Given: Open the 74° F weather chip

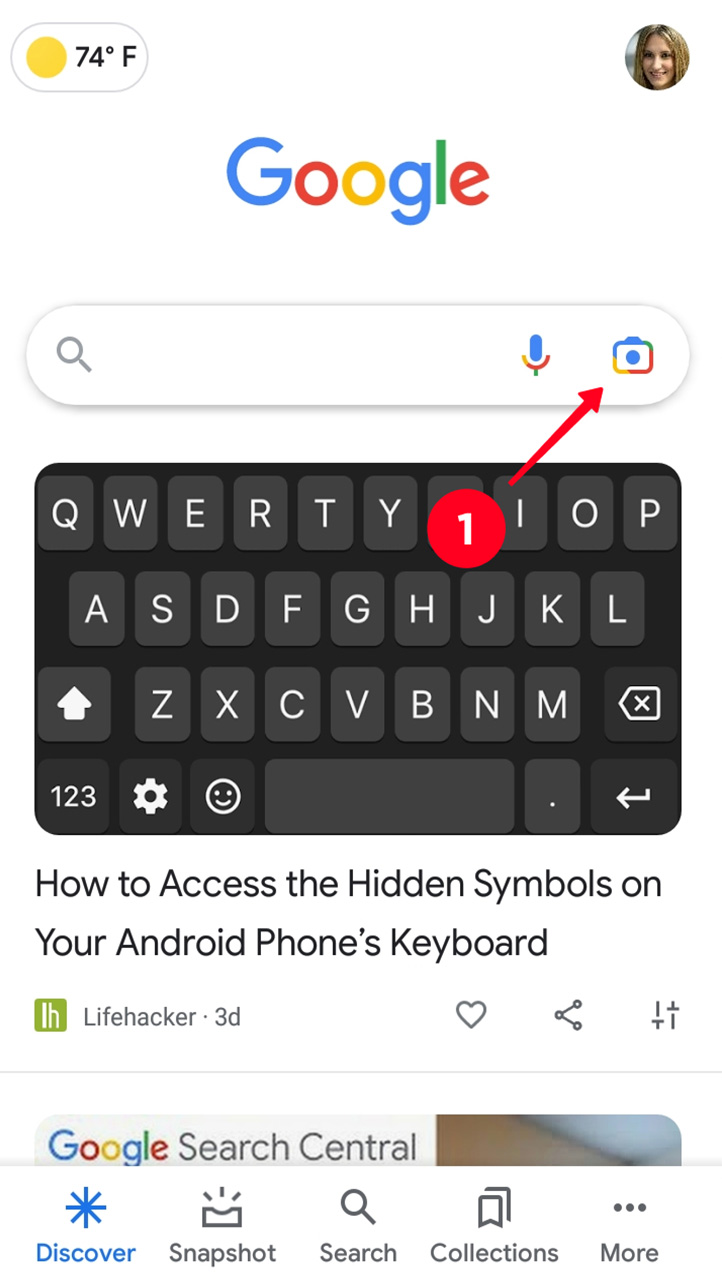Looking at the screenshot, I should pyautogui.click(x=80, y=58).
